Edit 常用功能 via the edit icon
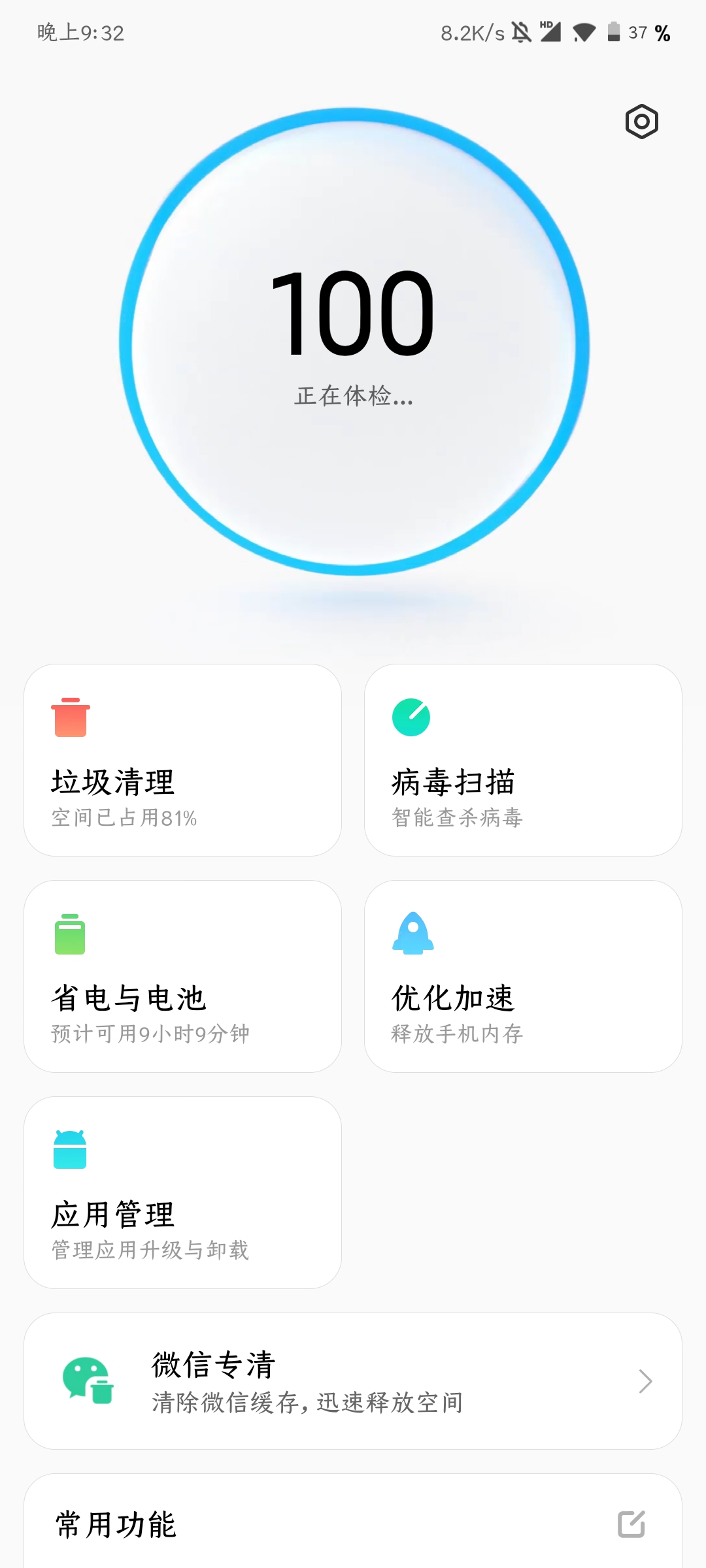Viewport: 706px width, 1568px height. (631, 1524)
